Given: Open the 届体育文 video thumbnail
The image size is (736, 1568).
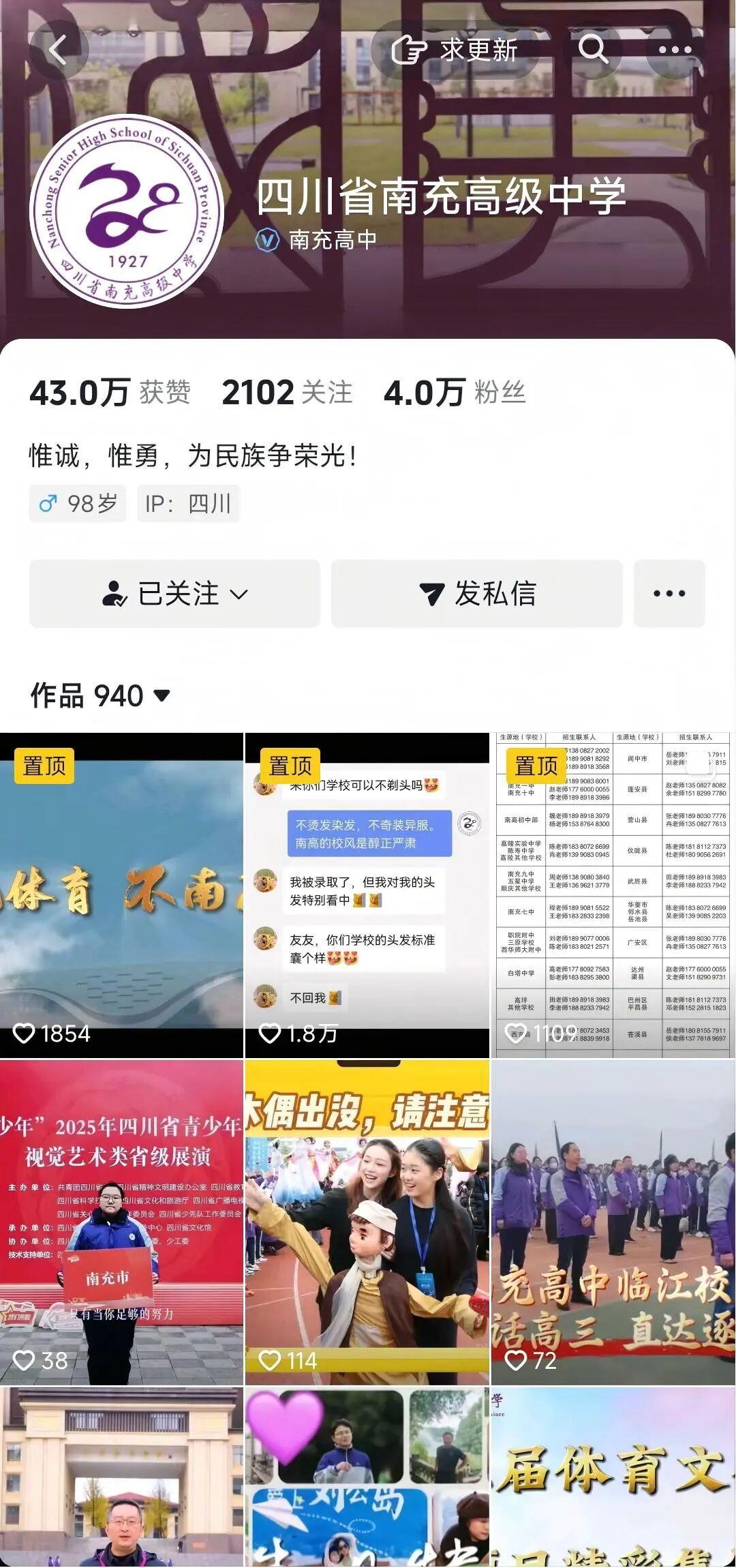Looking at the screenshot, I should click(x=613, y=1478).
